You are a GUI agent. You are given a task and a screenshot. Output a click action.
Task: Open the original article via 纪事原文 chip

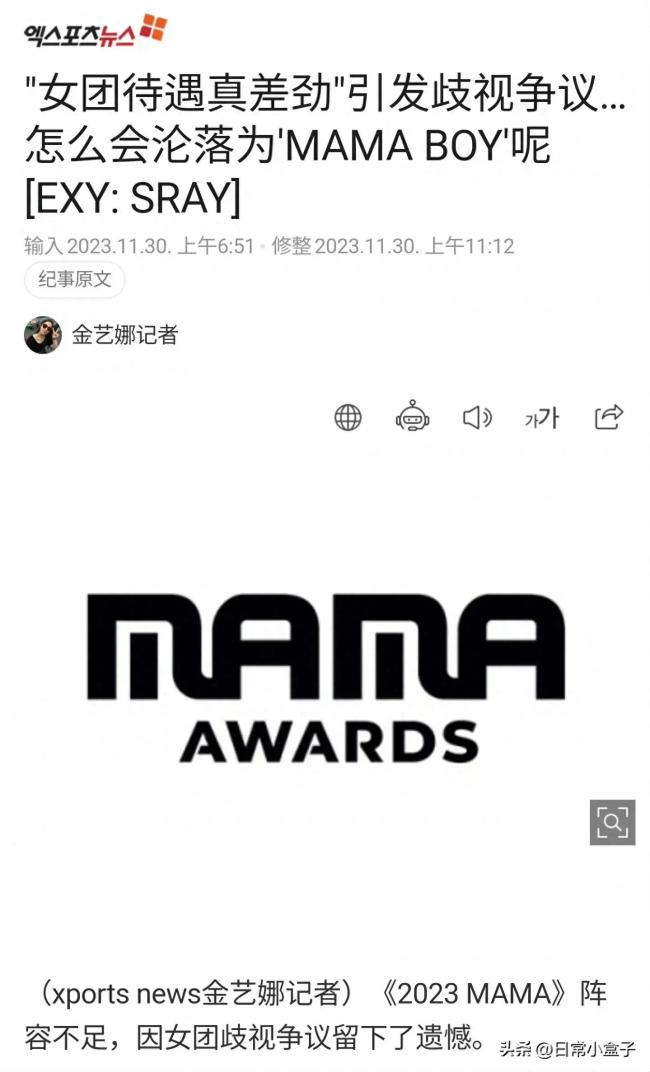74,281
